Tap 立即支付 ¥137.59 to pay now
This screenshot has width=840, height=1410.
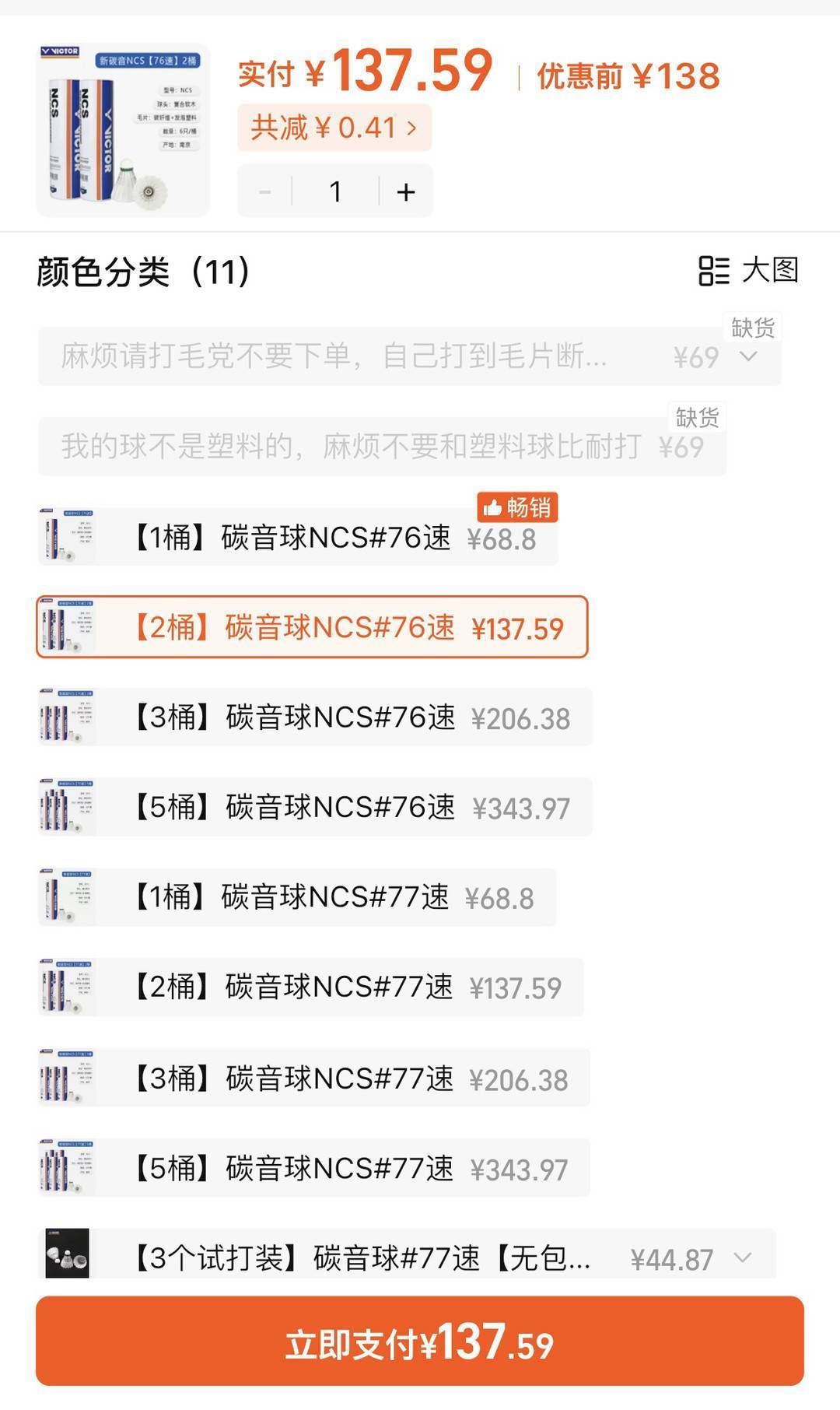pos(419,1343)
